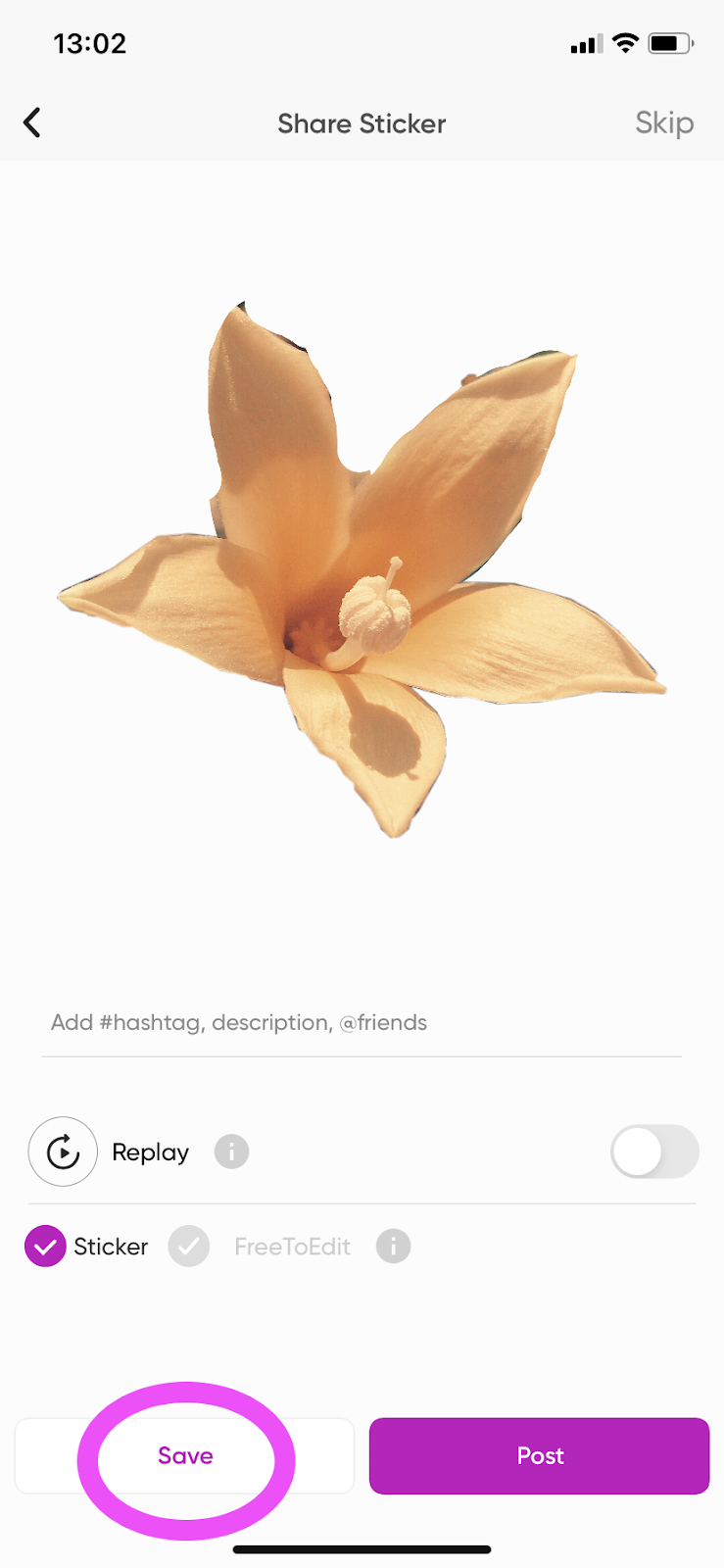Image resolution: width=724 pixels, height=1568 pixels.
Task: Post the sticker
Action: click(x=539, y=1456)
